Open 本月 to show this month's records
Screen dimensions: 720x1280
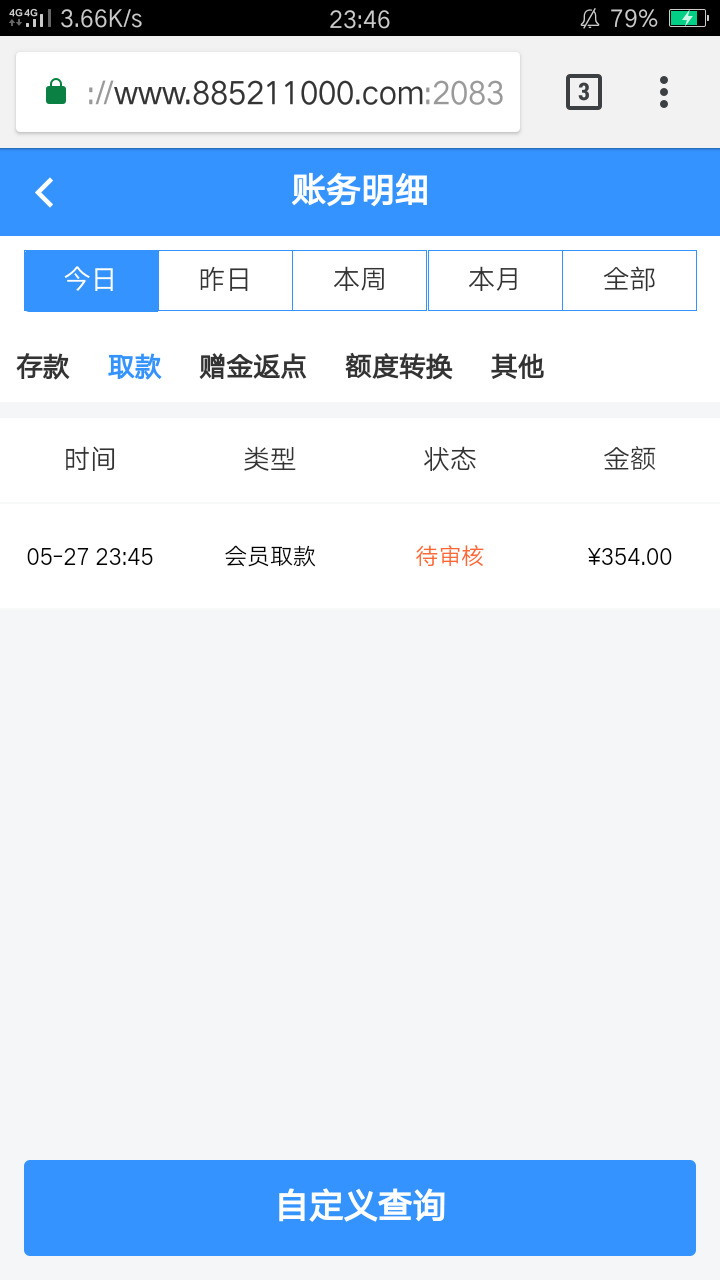(x=495, y=280)
